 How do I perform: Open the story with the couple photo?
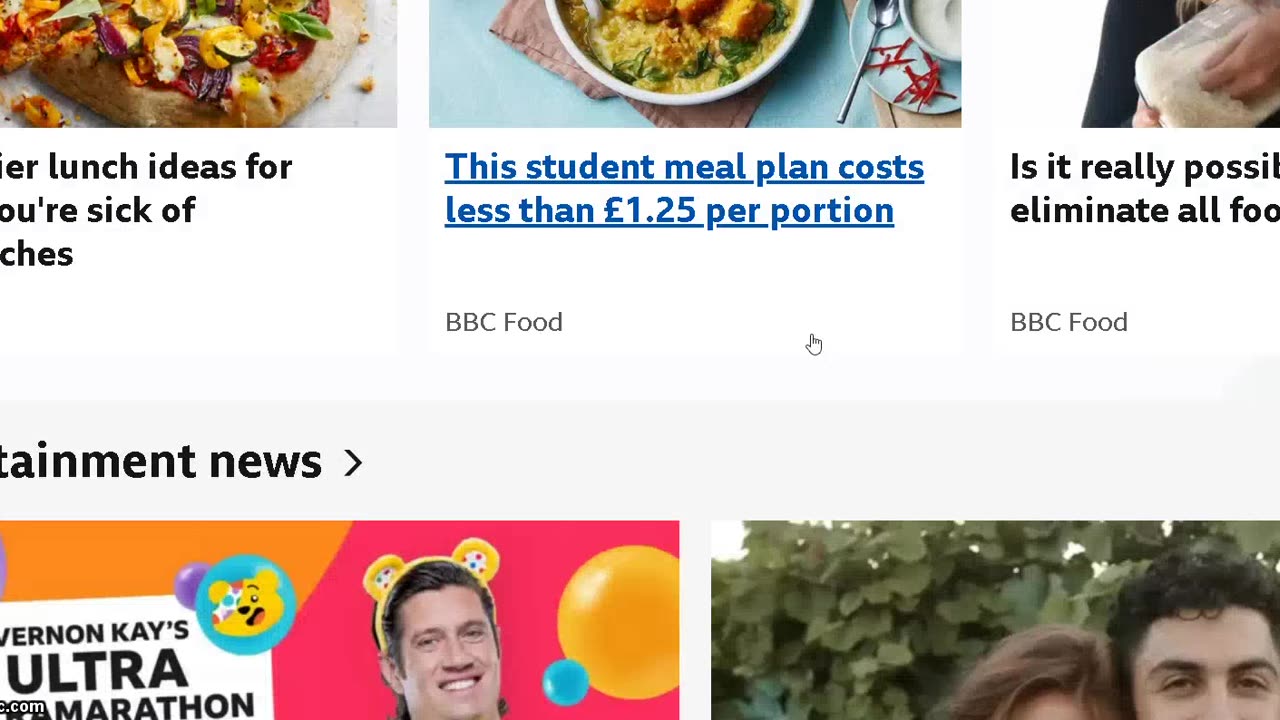tap(995, 620)
